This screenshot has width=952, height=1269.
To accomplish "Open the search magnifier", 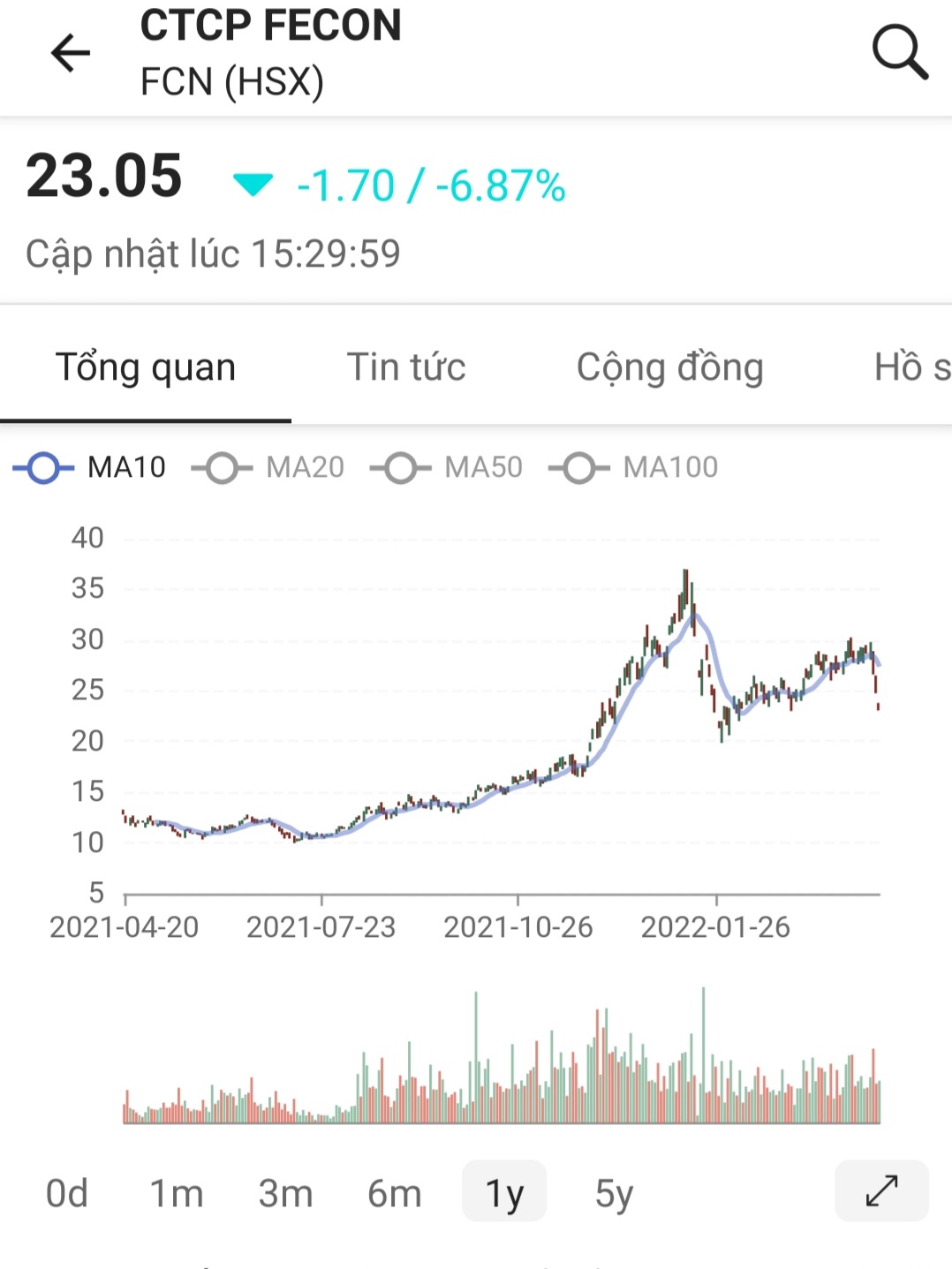I will pos(899,53).
